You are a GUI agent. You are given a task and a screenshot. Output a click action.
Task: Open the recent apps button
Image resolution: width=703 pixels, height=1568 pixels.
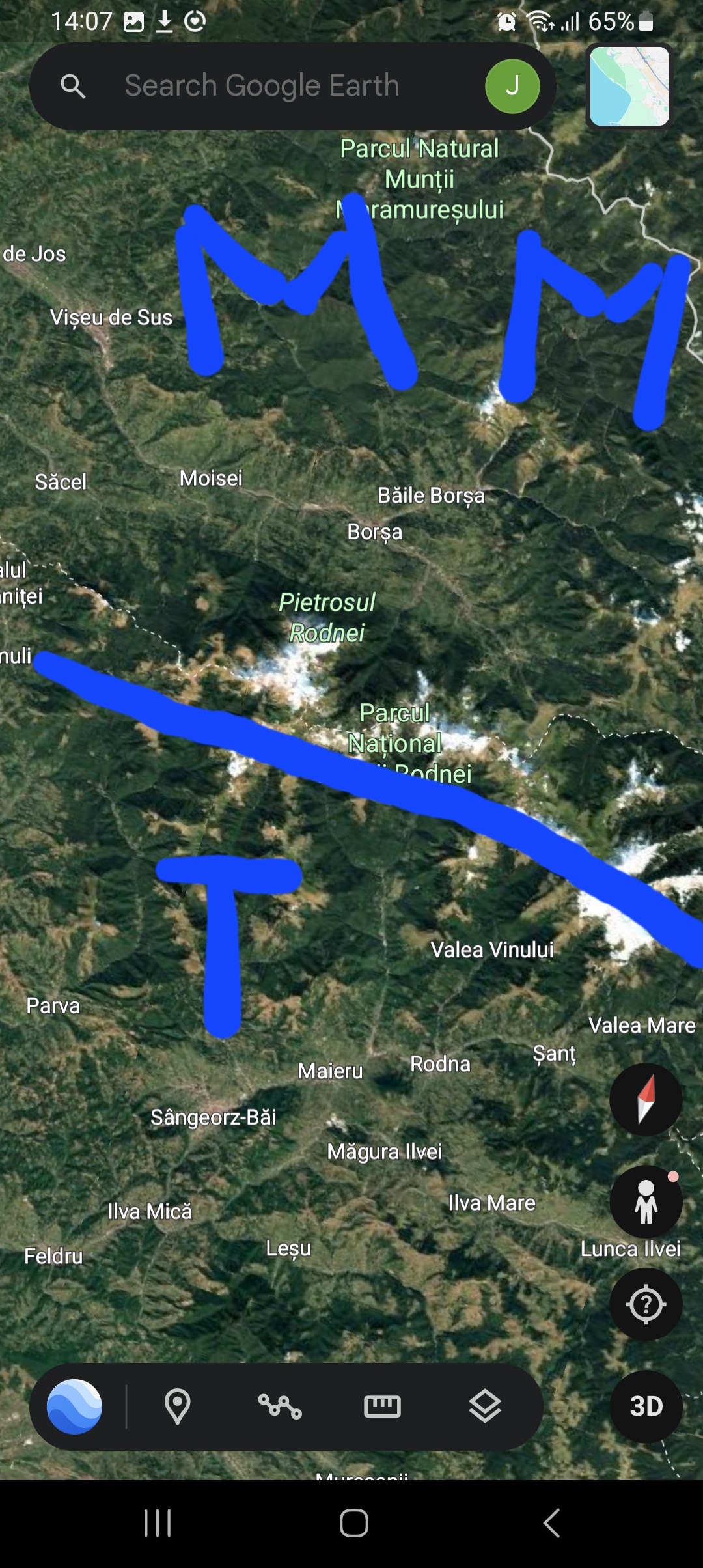point(158,1523)
